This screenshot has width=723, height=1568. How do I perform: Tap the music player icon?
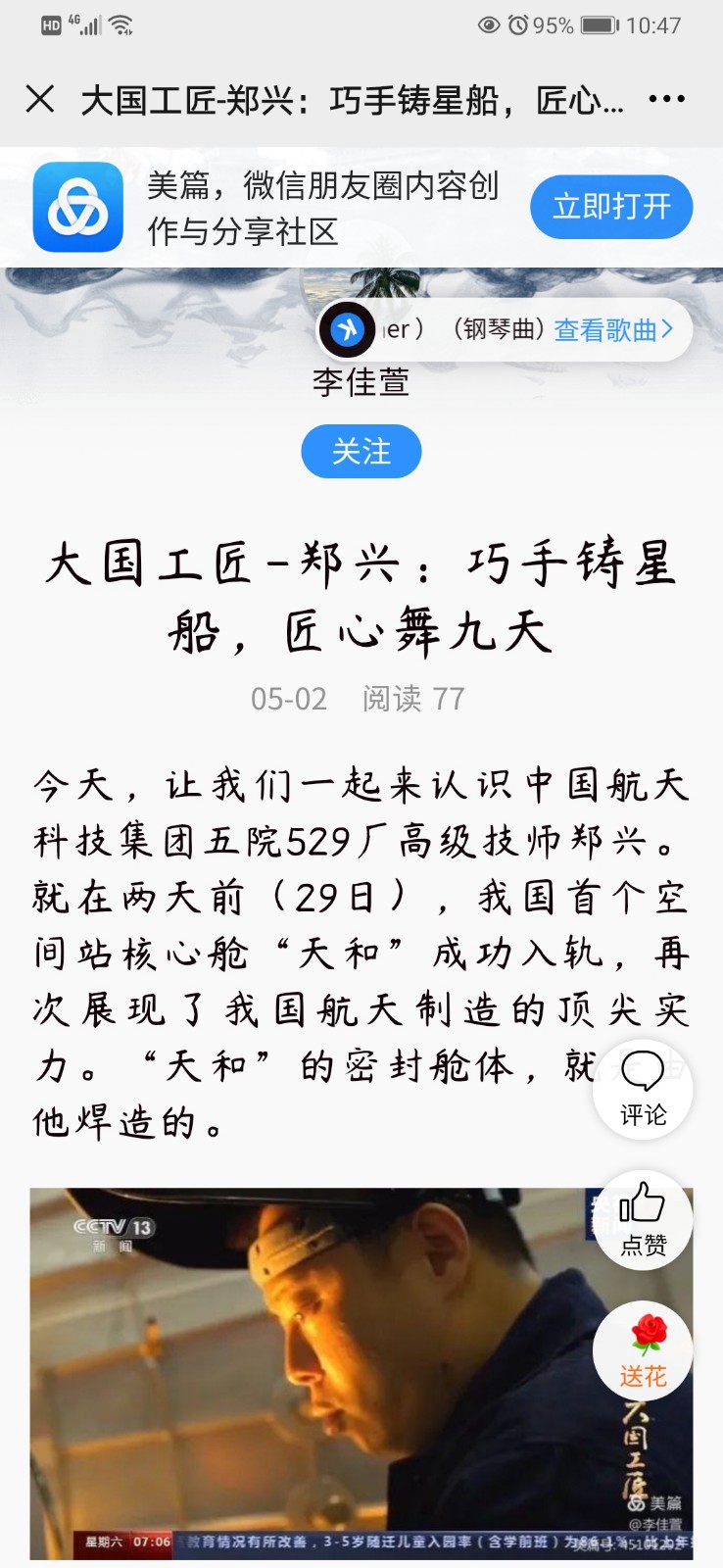coord(347,329)
